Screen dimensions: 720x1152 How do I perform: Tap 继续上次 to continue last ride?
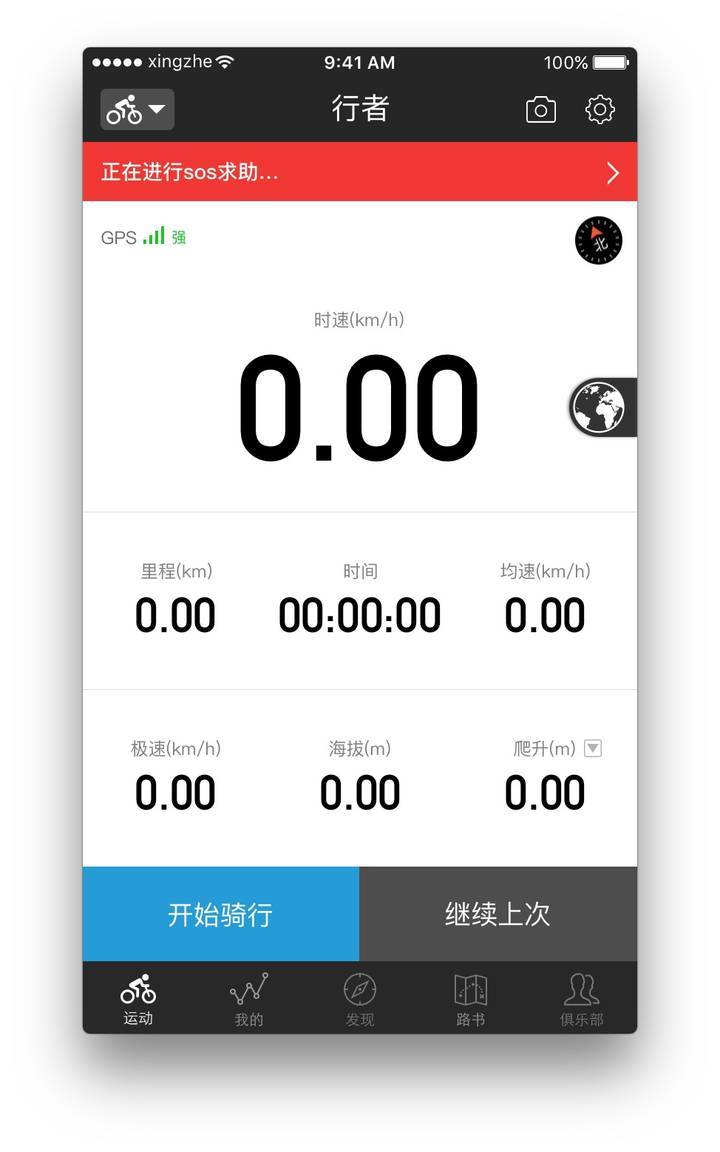click(498, 914)
